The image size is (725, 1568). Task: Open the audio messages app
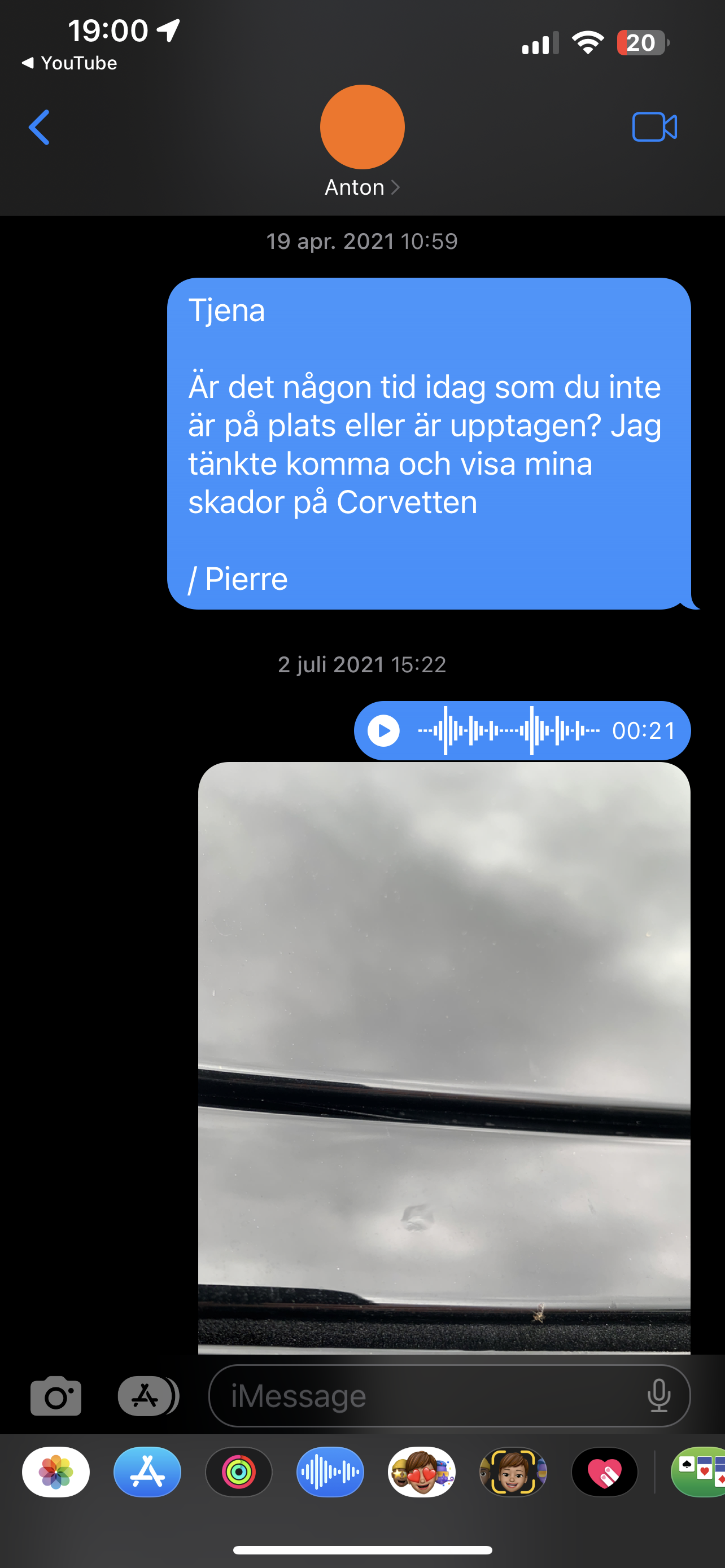point(330,1472)
